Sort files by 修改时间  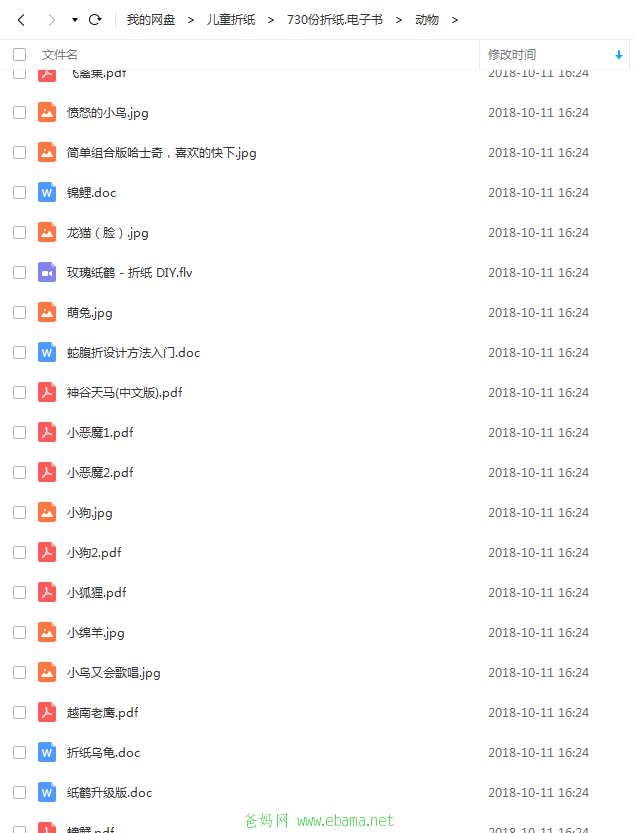(x=511, y=55)
